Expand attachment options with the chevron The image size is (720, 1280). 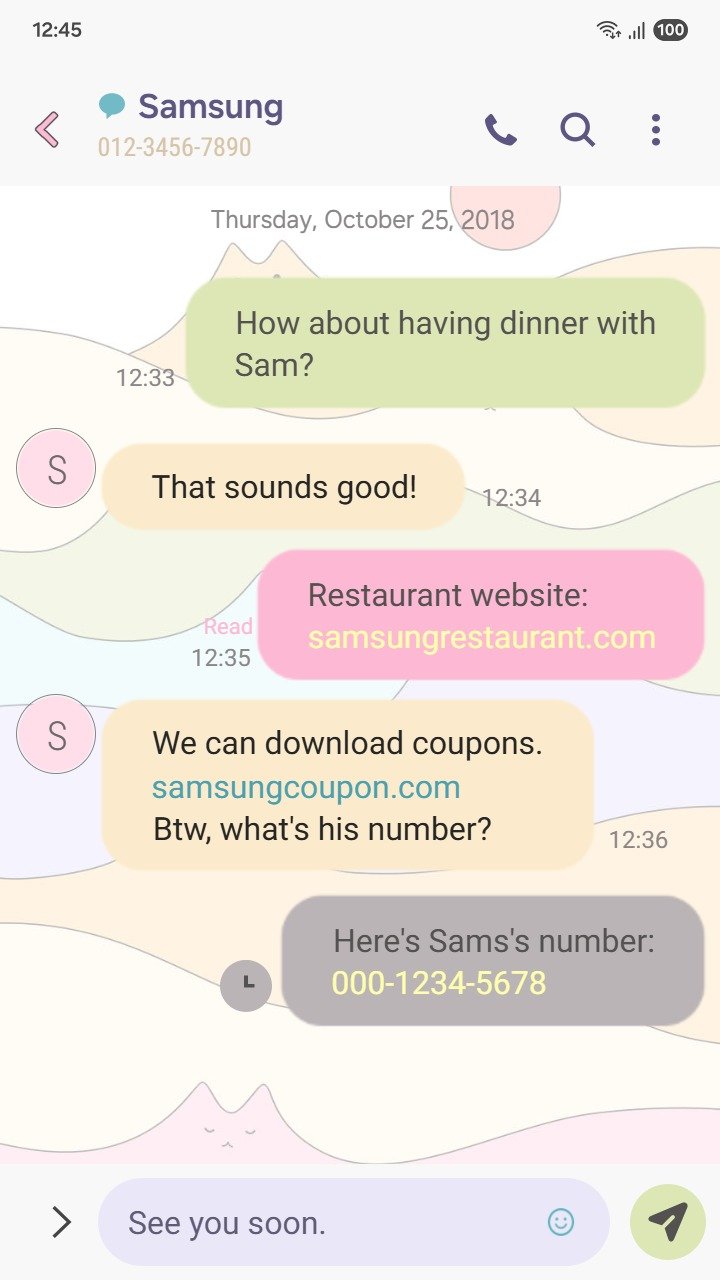(61, 1222)
